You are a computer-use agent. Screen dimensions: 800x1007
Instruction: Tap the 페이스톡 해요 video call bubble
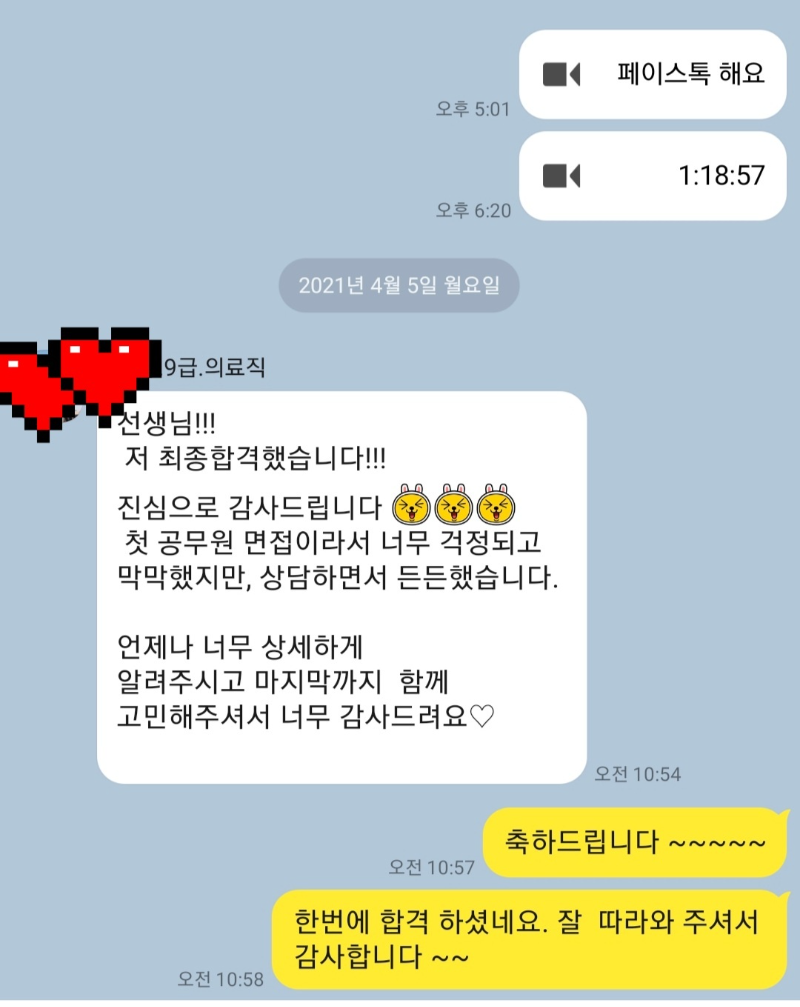click(654, 75)
